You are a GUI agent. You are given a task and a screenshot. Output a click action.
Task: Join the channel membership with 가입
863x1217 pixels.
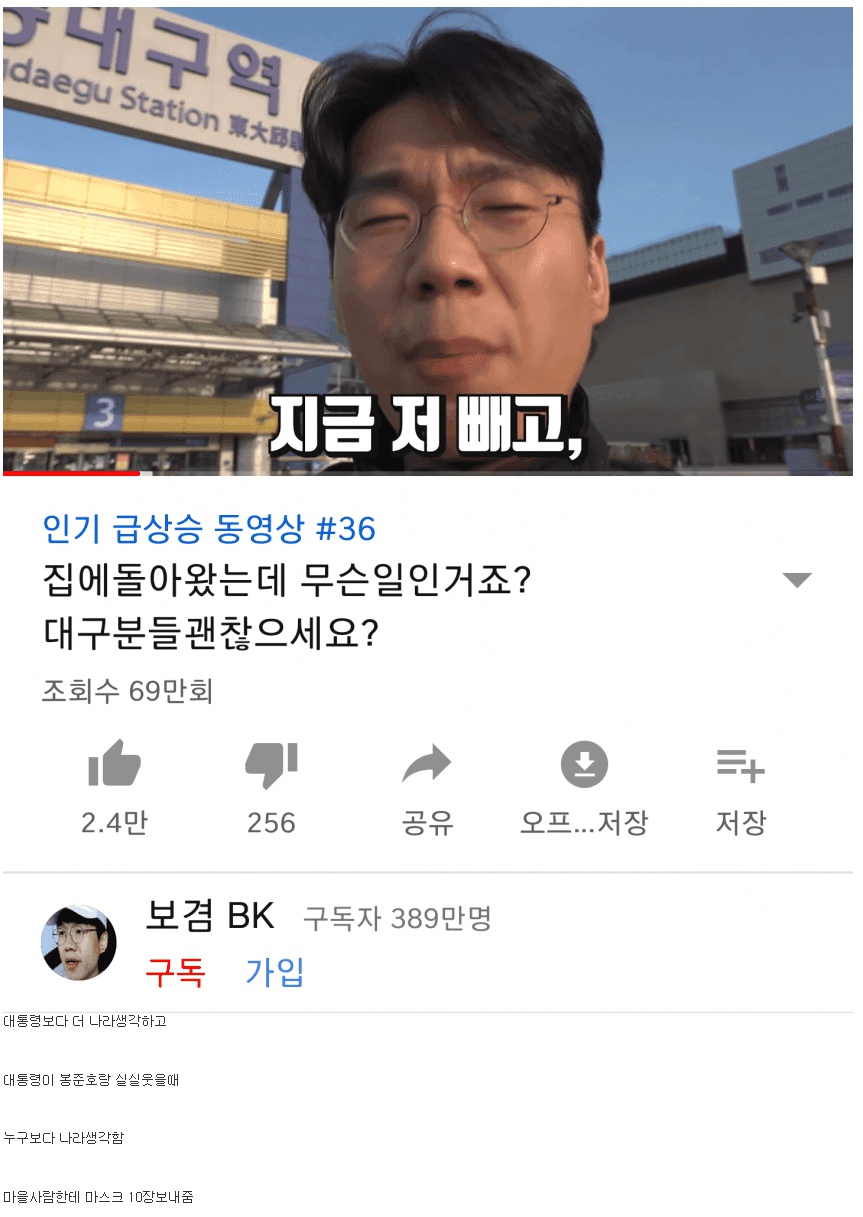click(275, 972)
